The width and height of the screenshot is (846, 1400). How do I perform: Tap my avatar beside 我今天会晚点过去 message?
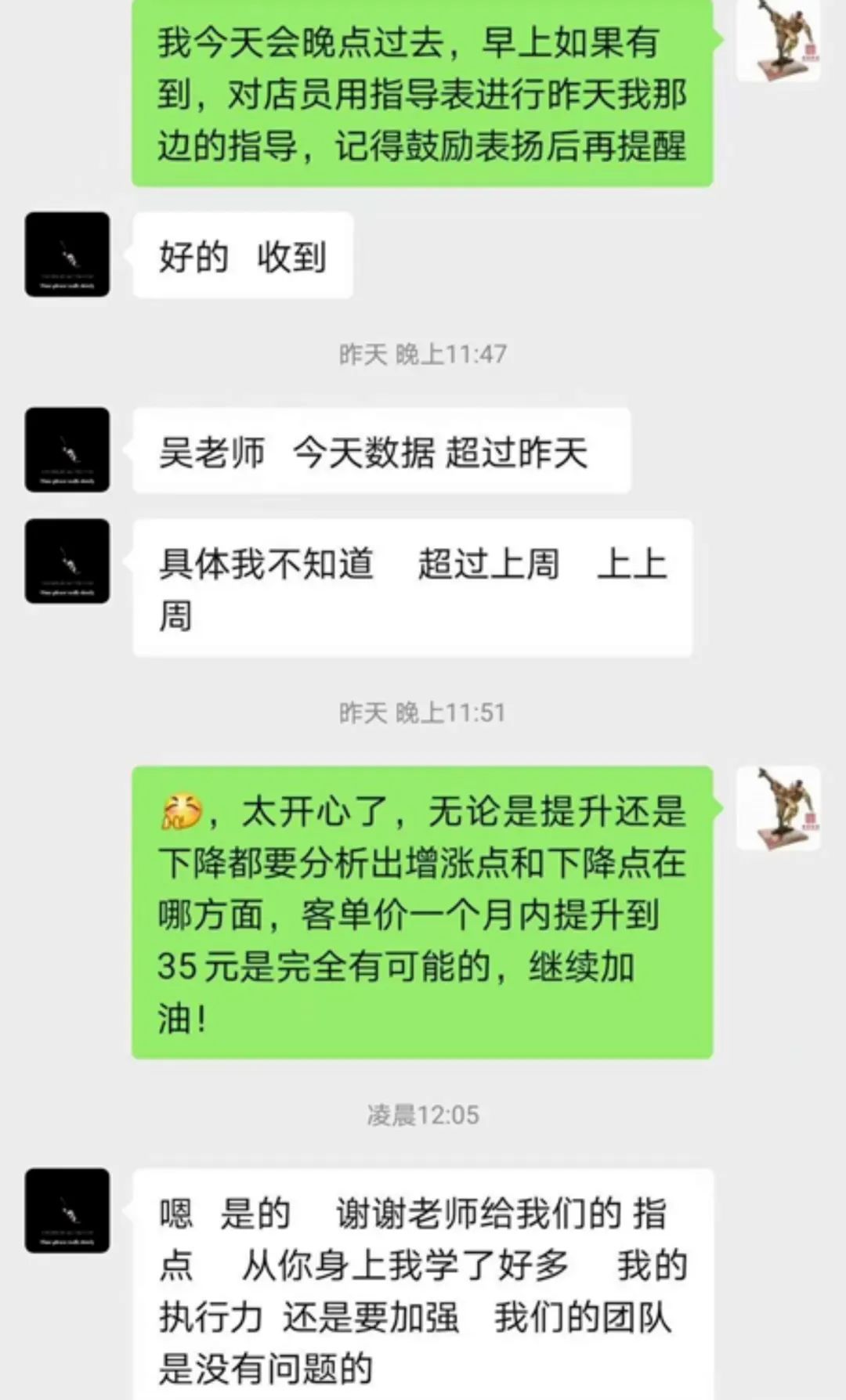coord(779,39)
